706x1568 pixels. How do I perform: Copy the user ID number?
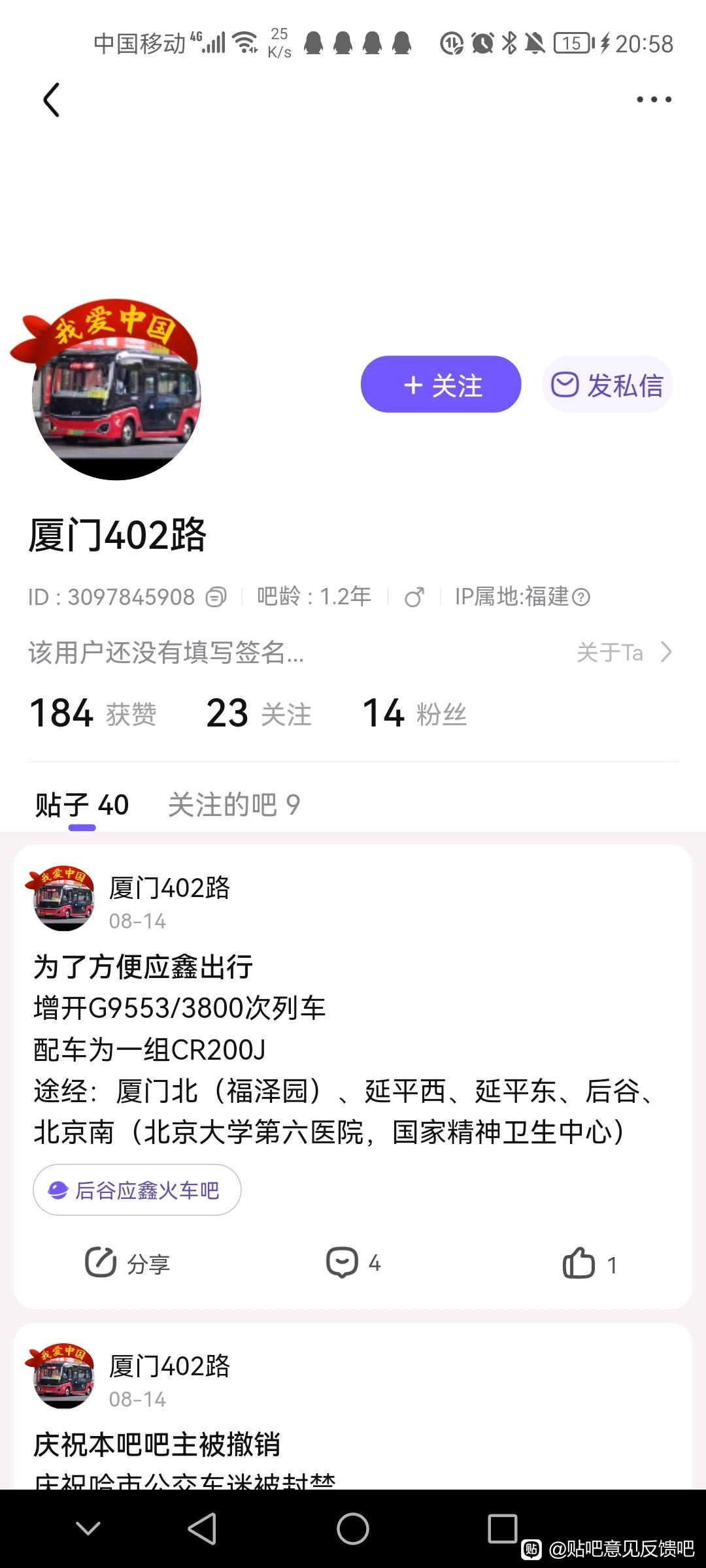216,597
